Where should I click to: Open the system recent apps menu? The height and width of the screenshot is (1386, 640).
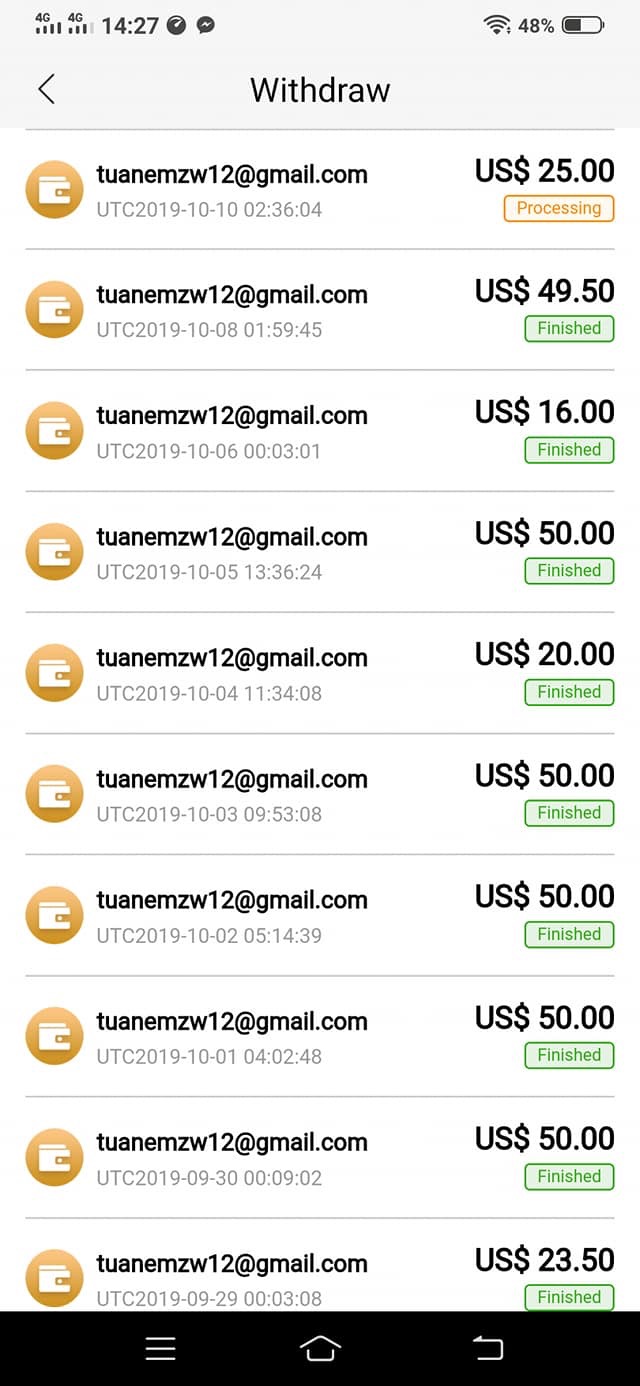pyautogui.click(x=160, y=1349)
